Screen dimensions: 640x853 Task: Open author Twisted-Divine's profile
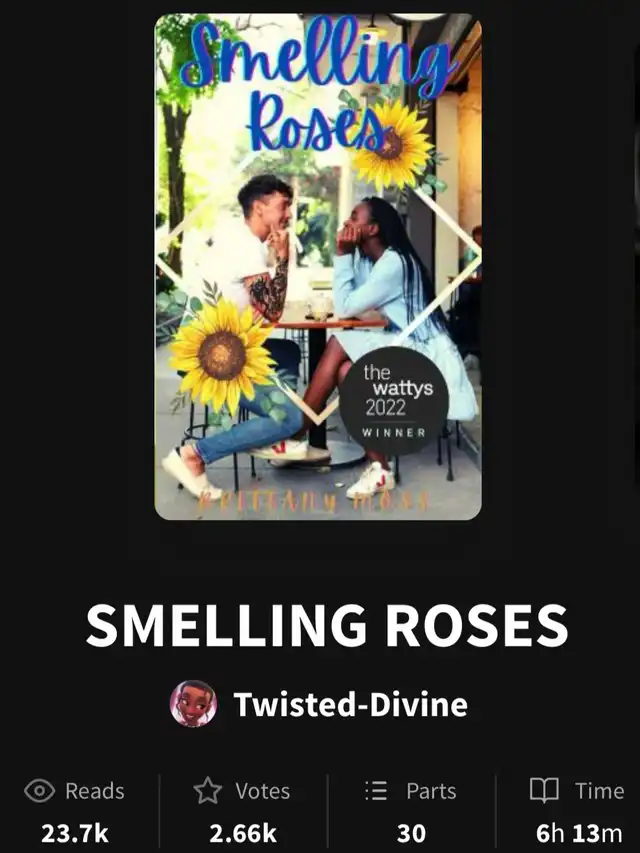click(349, 704)
